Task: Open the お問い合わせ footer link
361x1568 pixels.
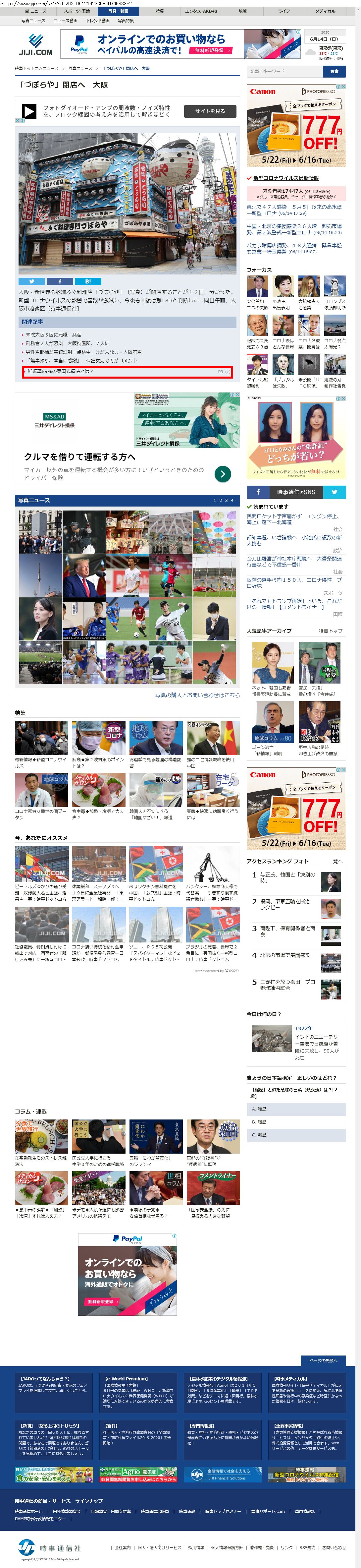Action: pos(334,1547)
